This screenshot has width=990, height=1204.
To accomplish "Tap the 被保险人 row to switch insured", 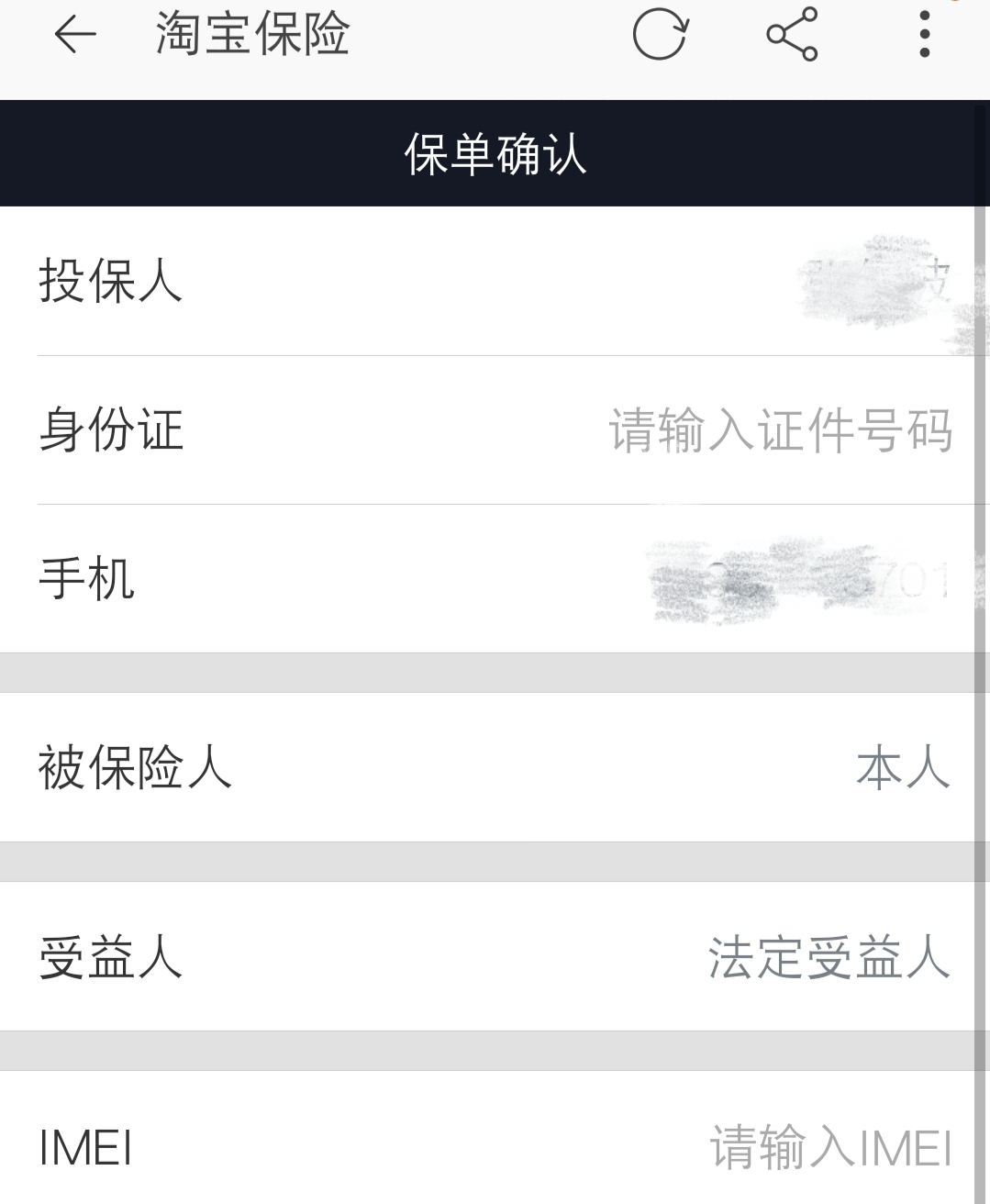I will click(495, 769).
